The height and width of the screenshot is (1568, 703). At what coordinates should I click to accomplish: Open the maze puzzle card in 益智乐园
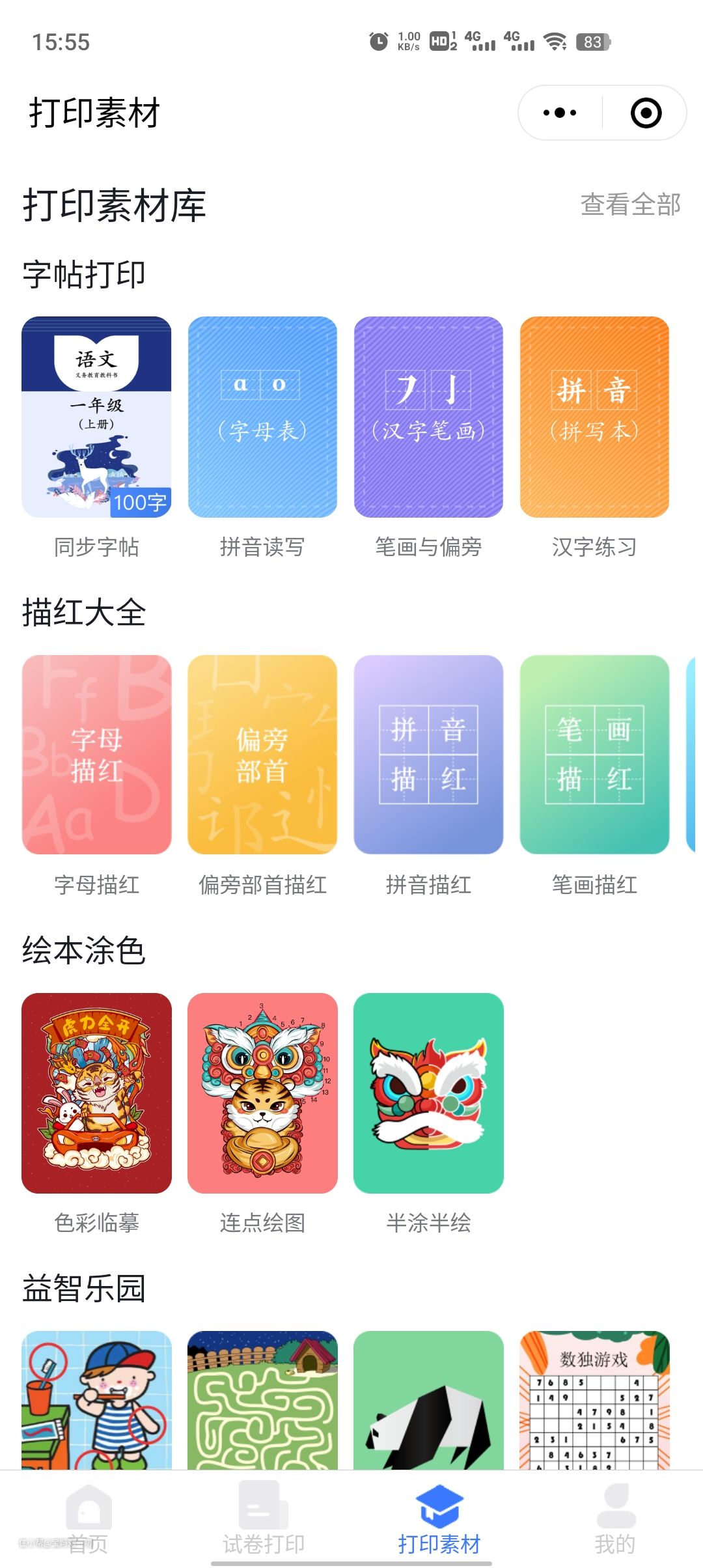262,1400
